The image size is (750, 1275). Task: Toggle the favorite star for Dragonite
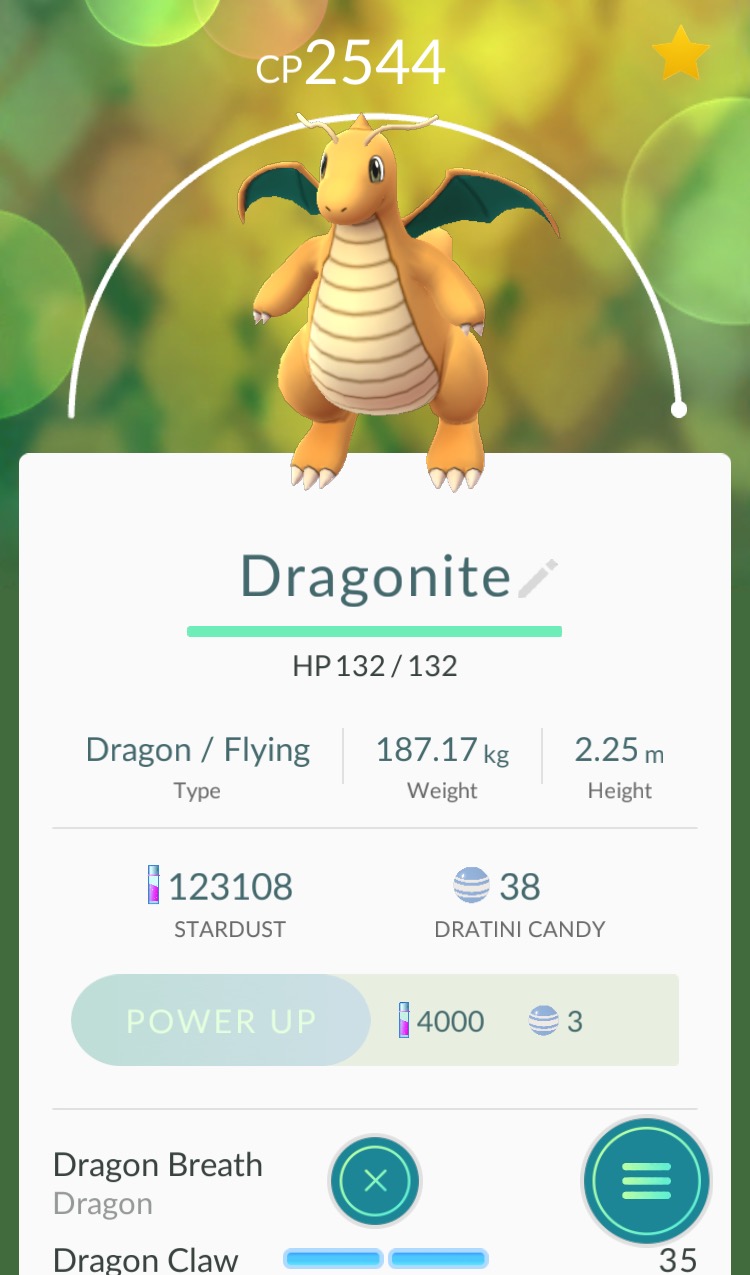click(x=681, y=53)
